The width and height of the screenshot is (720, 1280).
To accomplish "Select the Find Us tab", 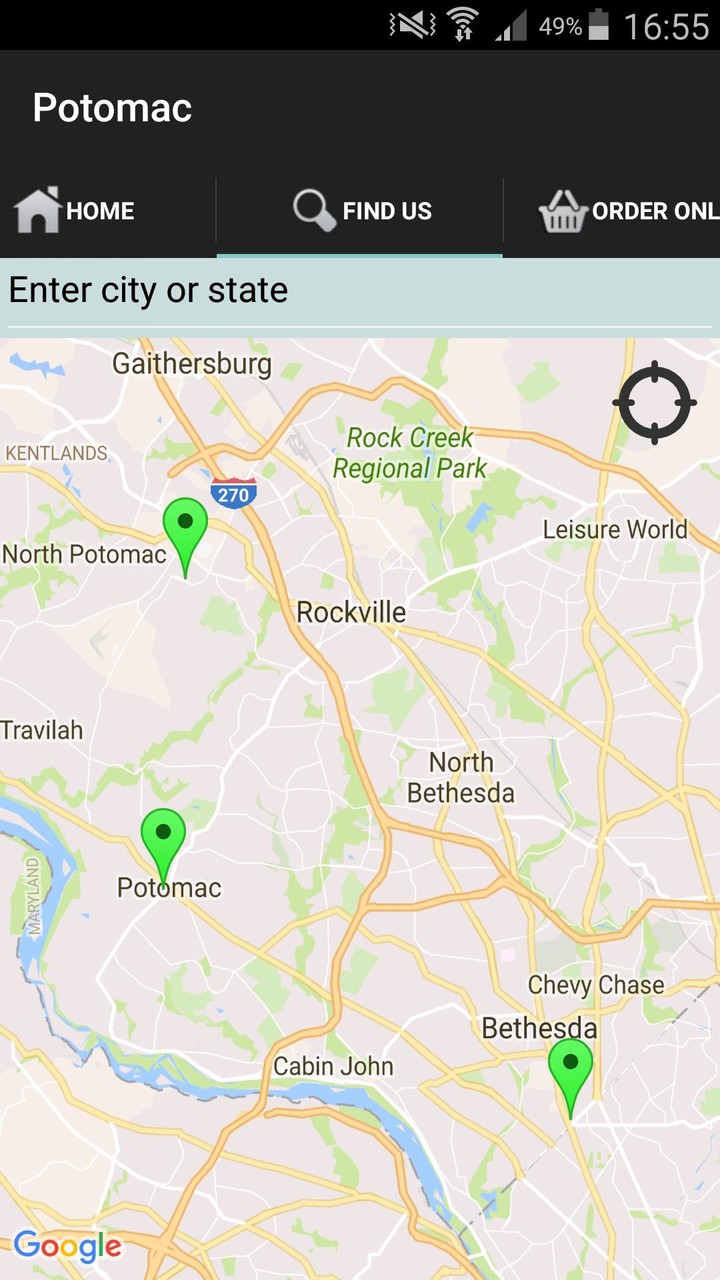I will coord(360,211).
